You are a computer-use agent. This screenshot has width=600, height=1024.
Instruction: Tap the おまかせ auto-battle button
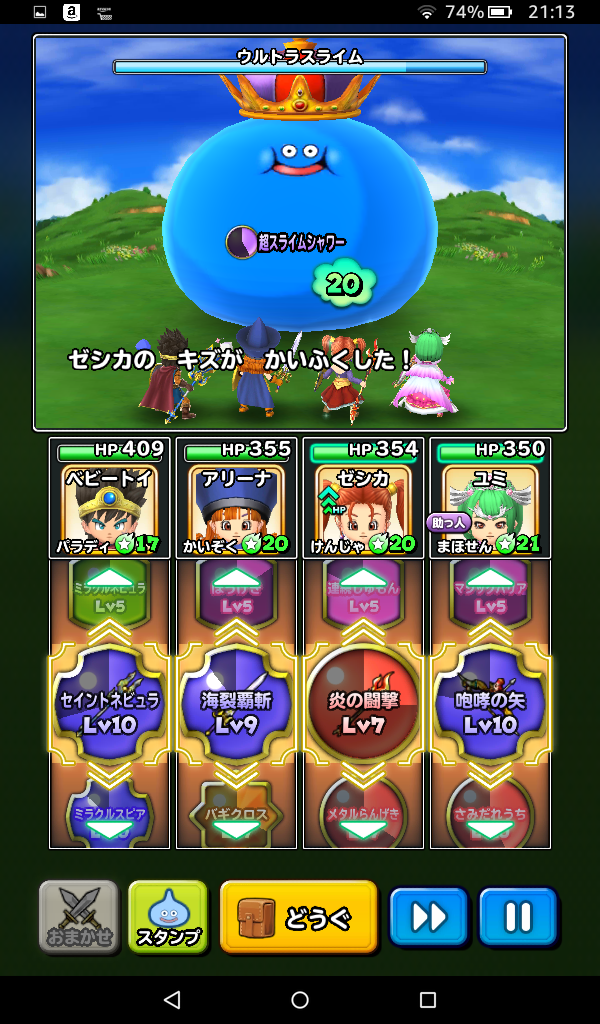[x=79, y=916]
